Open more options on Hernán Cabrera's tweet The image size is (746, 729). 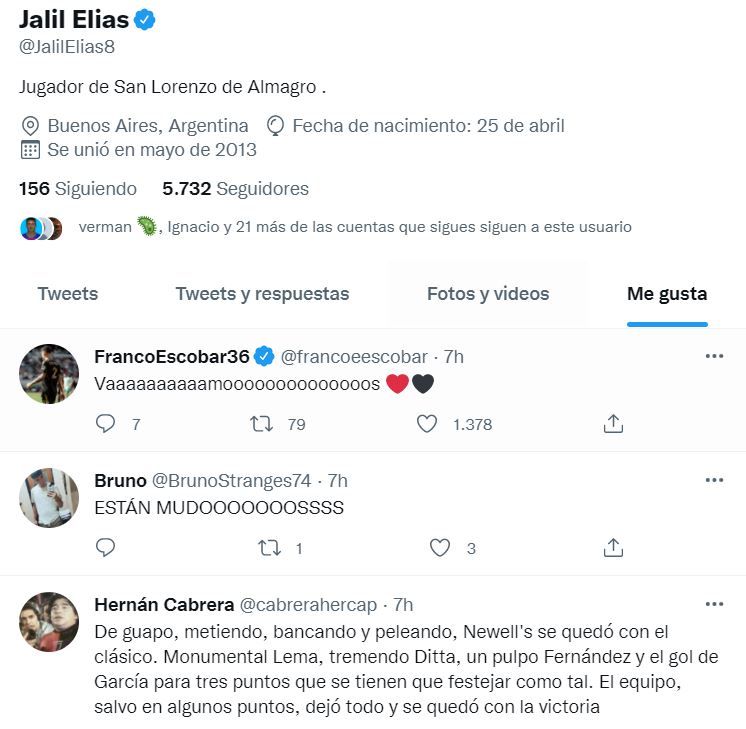pyautogui.click(x=714, y=604)
